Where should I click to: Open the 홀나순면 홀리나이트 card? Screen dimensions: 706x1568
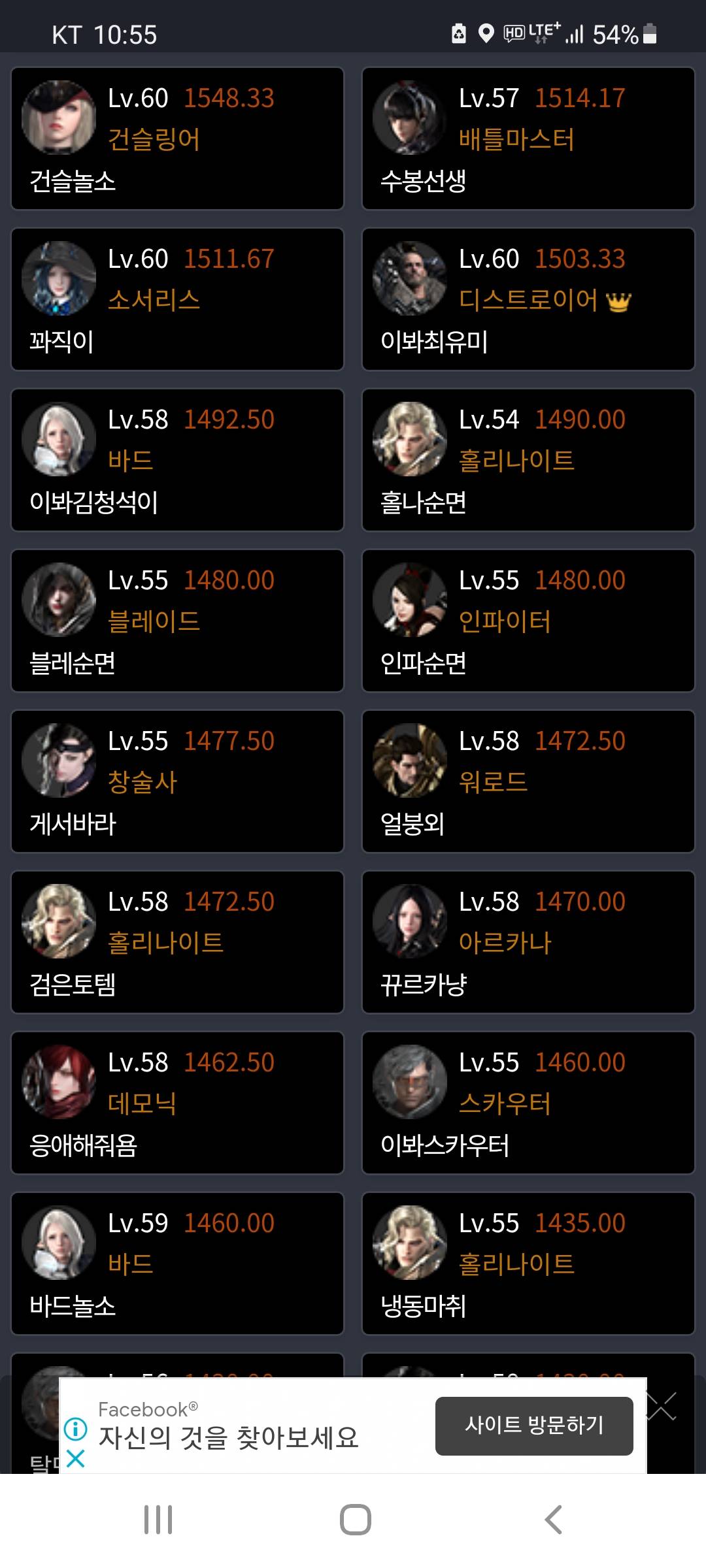528,460
